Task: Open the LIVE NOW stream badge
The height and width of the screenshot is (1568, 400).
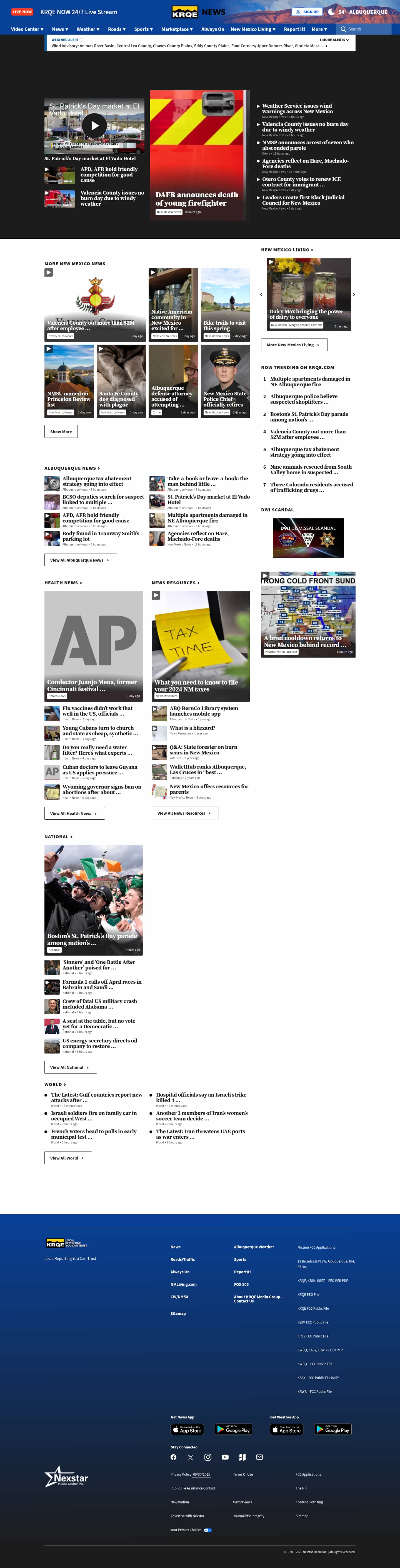Action: point(22,12)
